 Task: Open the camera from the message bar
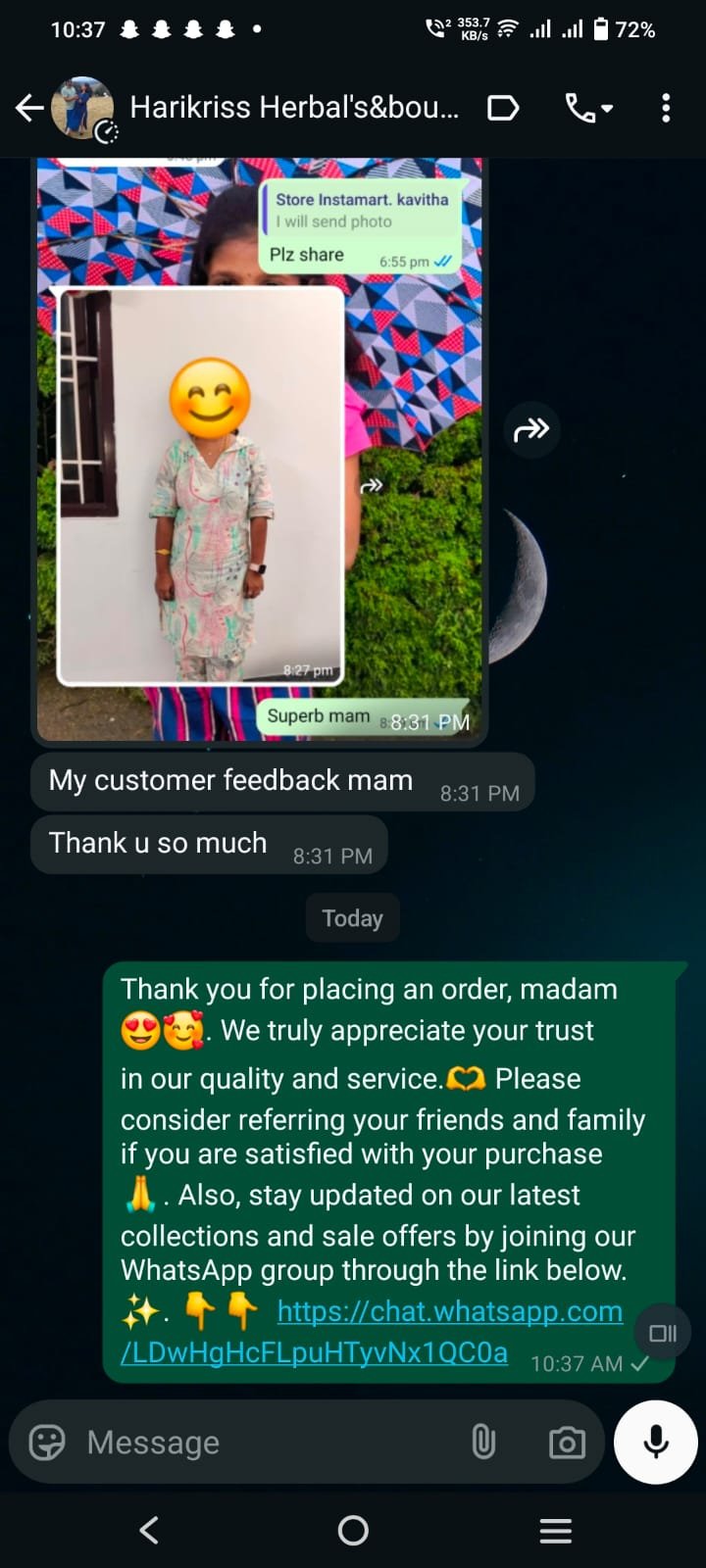[567, 1442]
